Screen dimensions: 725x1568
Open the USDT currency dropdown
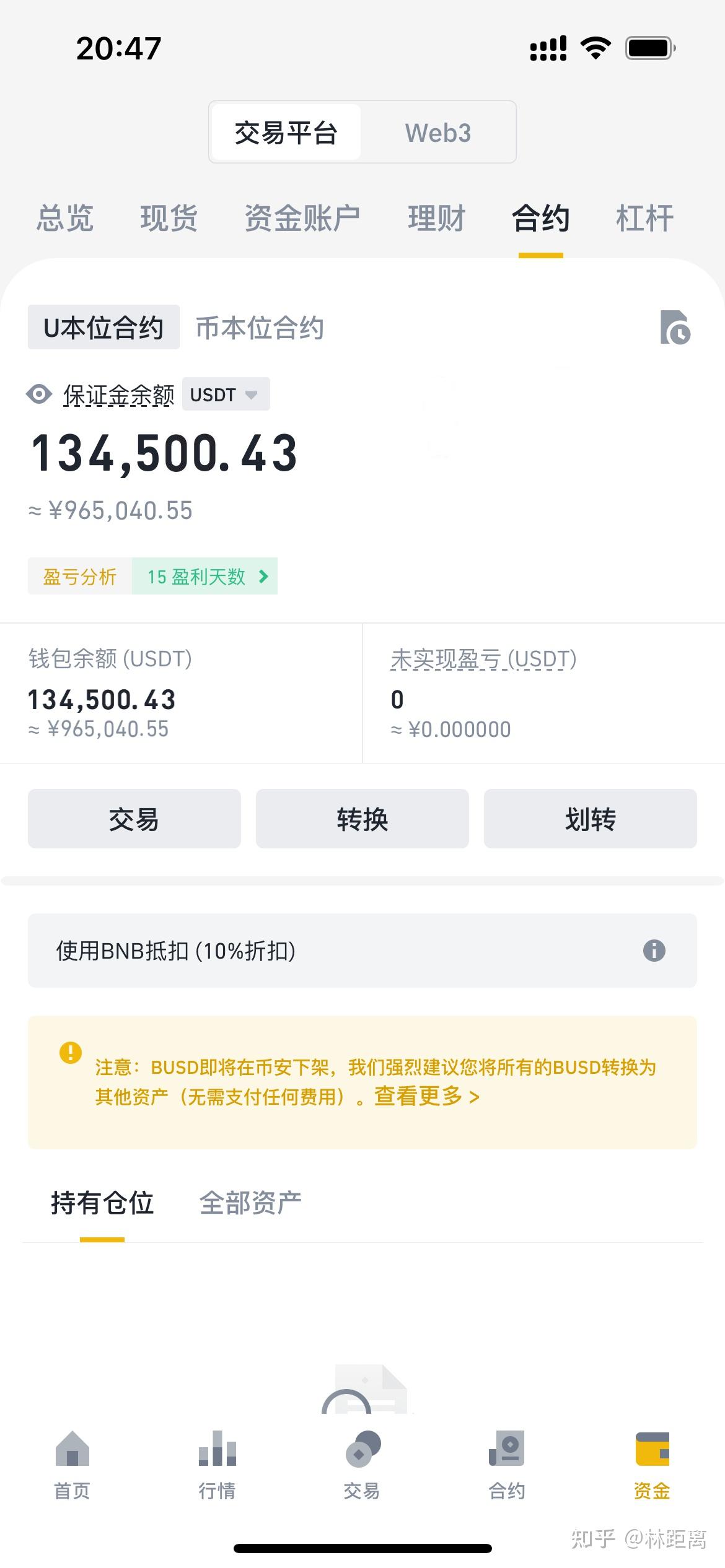point(226,394)
